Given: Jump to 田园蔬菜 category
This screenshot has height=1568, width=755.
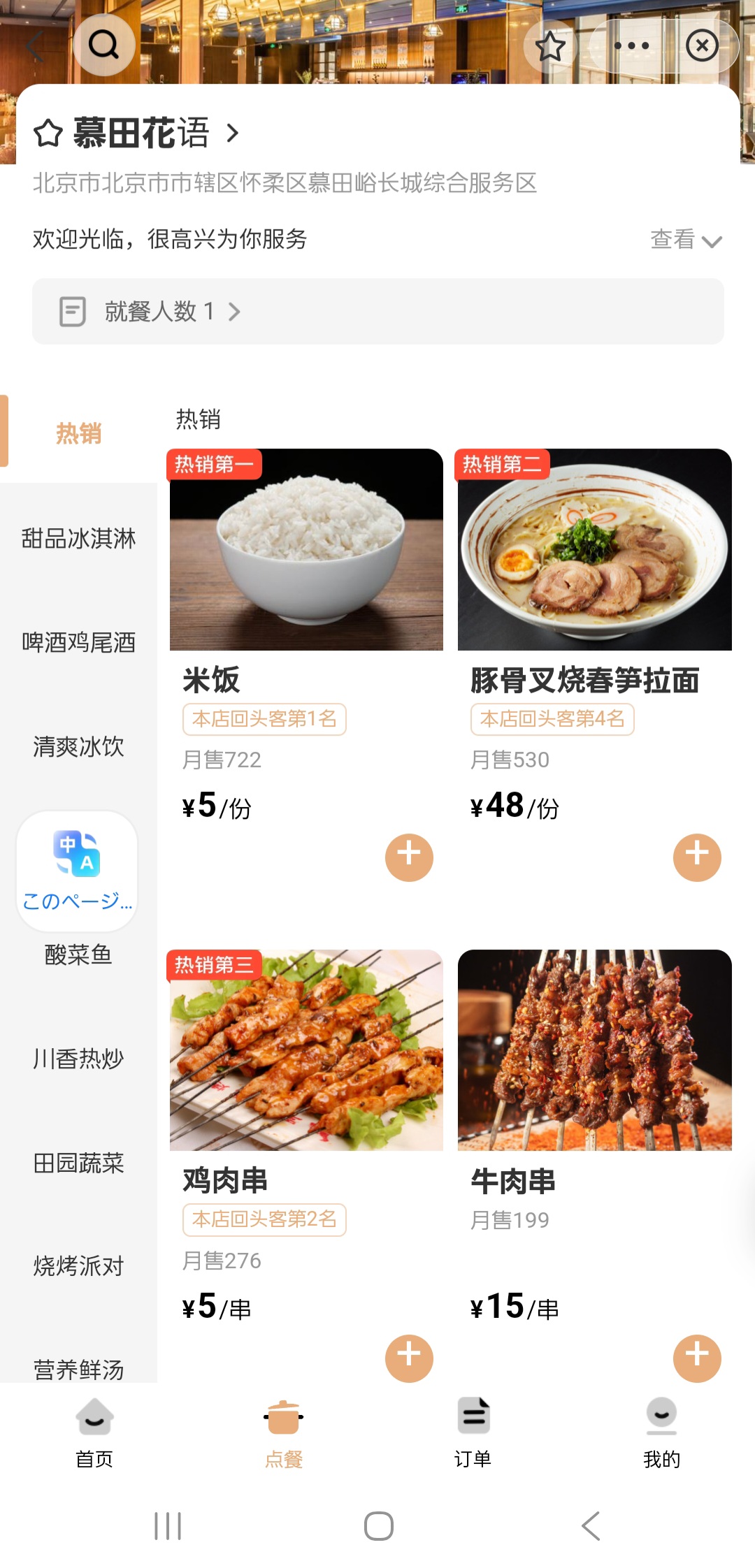Looking at the screenshot, I should [78, 1163].
